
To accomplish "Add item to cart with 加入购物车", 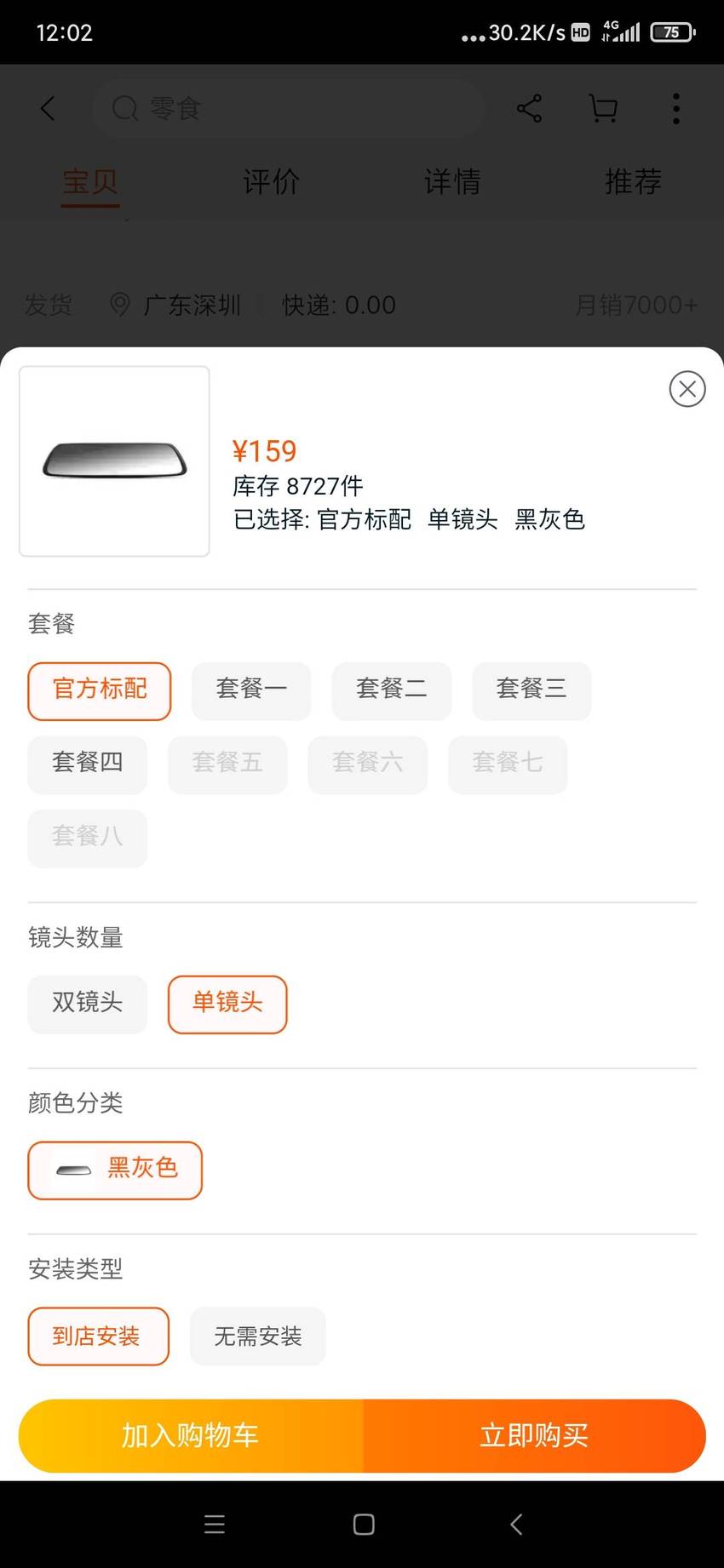I will pyautogui.click(x=191, y=1436).
